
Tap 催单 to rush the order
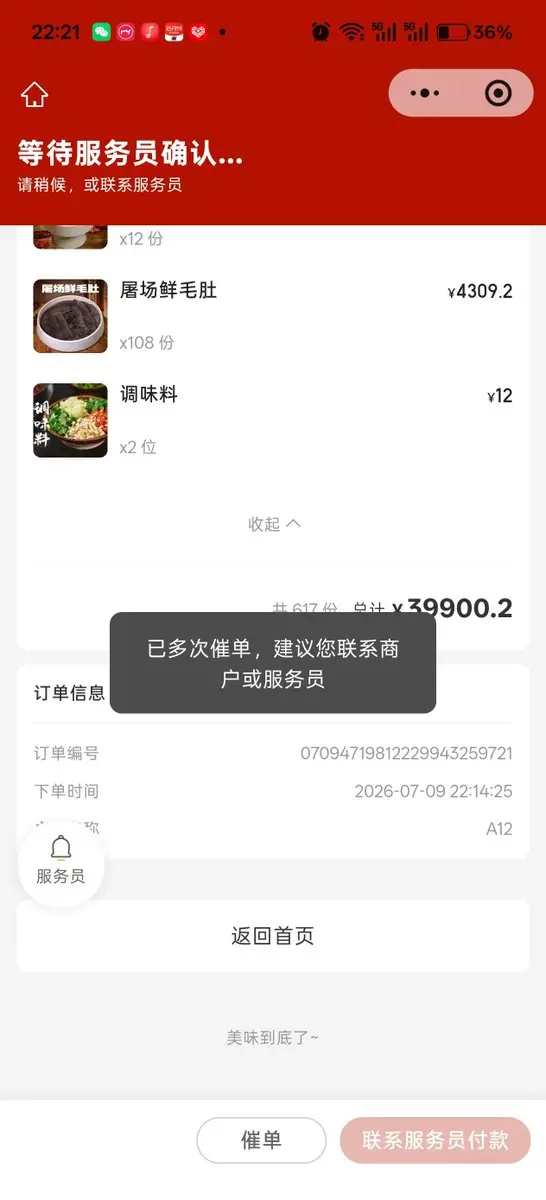pos(261,1140)
